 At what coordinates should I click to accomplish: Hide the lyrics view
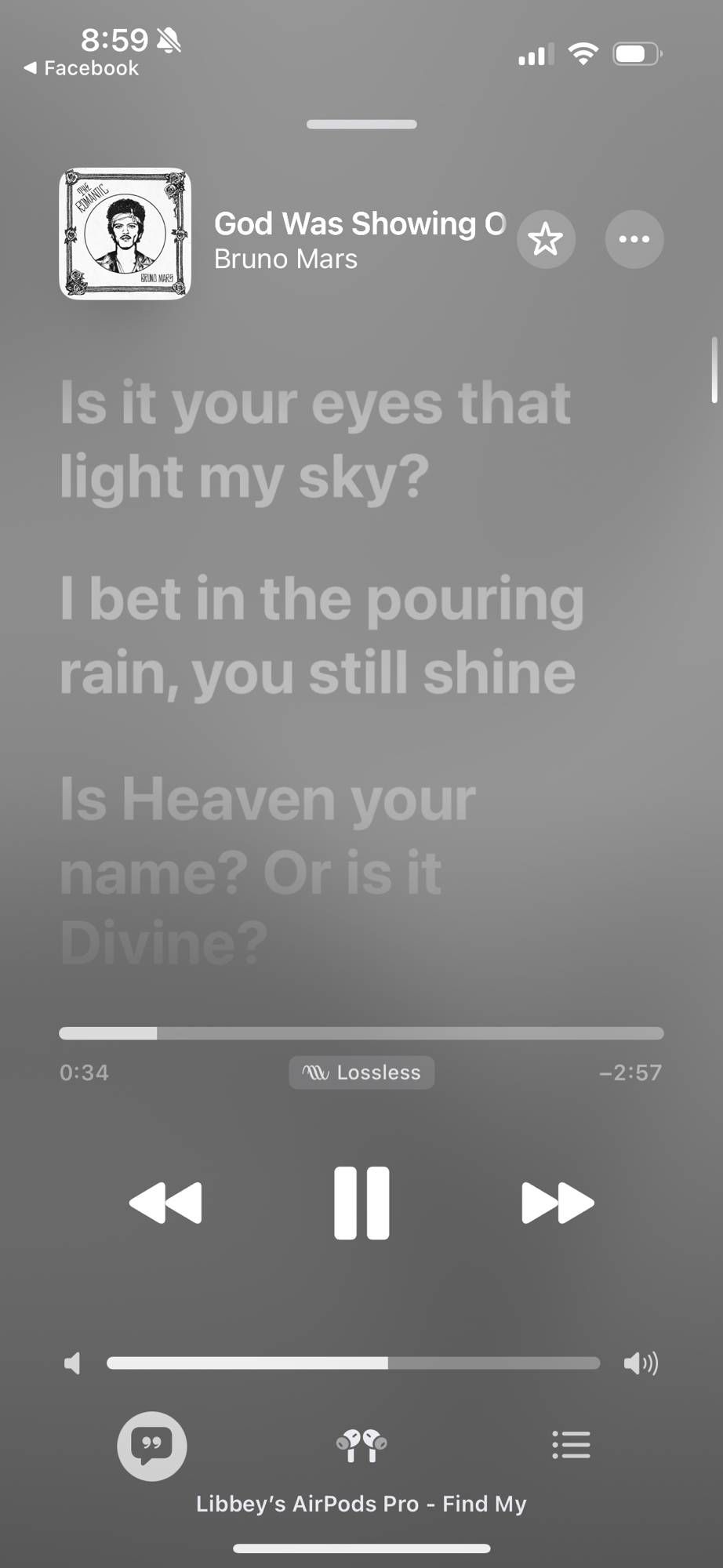click(x=151, y=1445)
